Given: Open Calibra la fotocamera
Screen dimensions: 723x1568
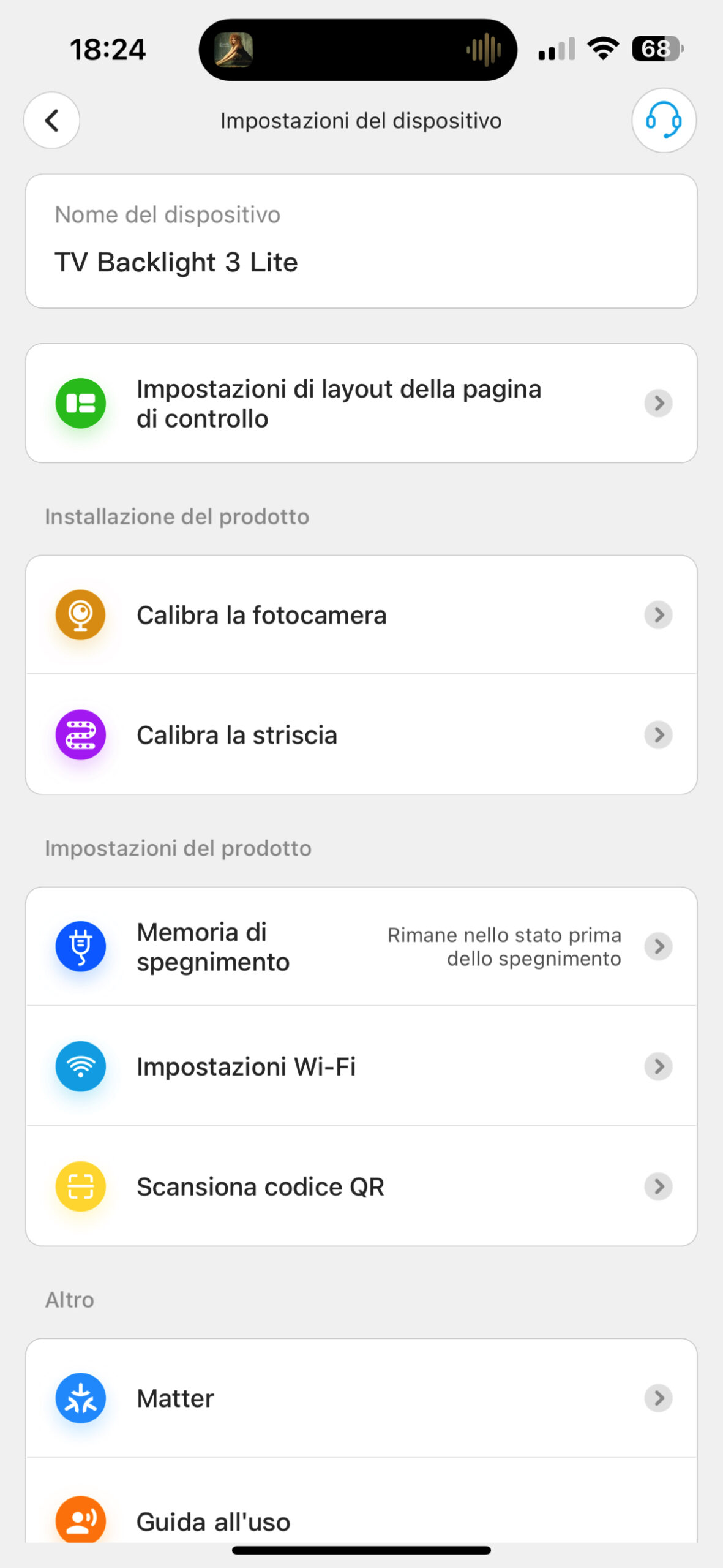Looking at the screenshot, I should pos(361,614).
